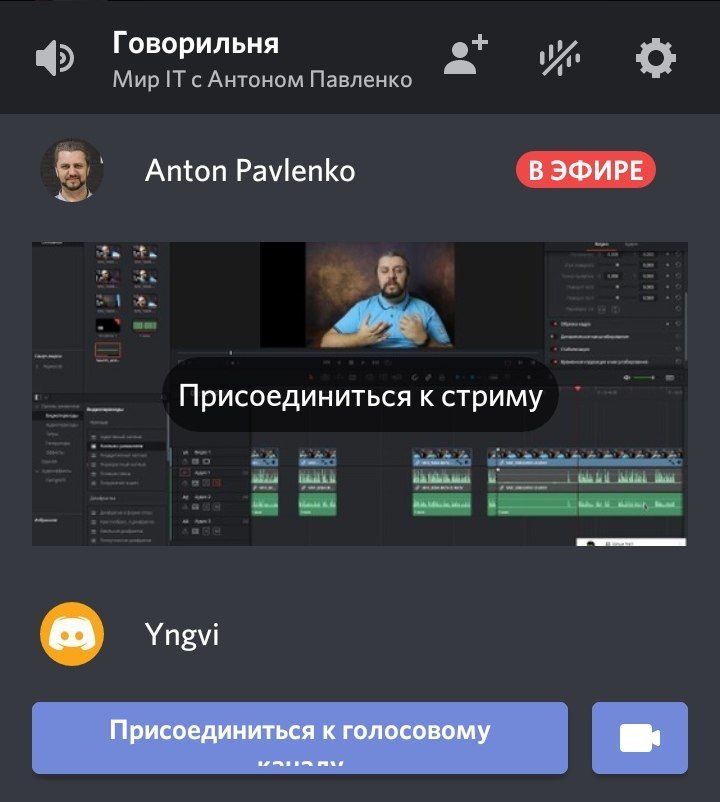Toggle the noise suppression icon
The image size is (720, 802).
click(559, 58)
